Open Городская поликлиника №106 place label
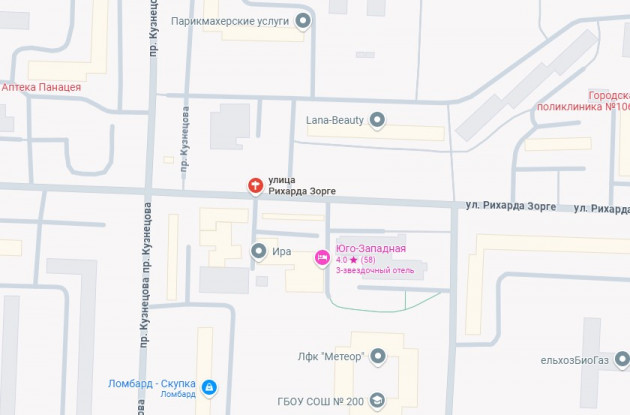The width and height of the screenshot is (630, 415). (598, 99)
